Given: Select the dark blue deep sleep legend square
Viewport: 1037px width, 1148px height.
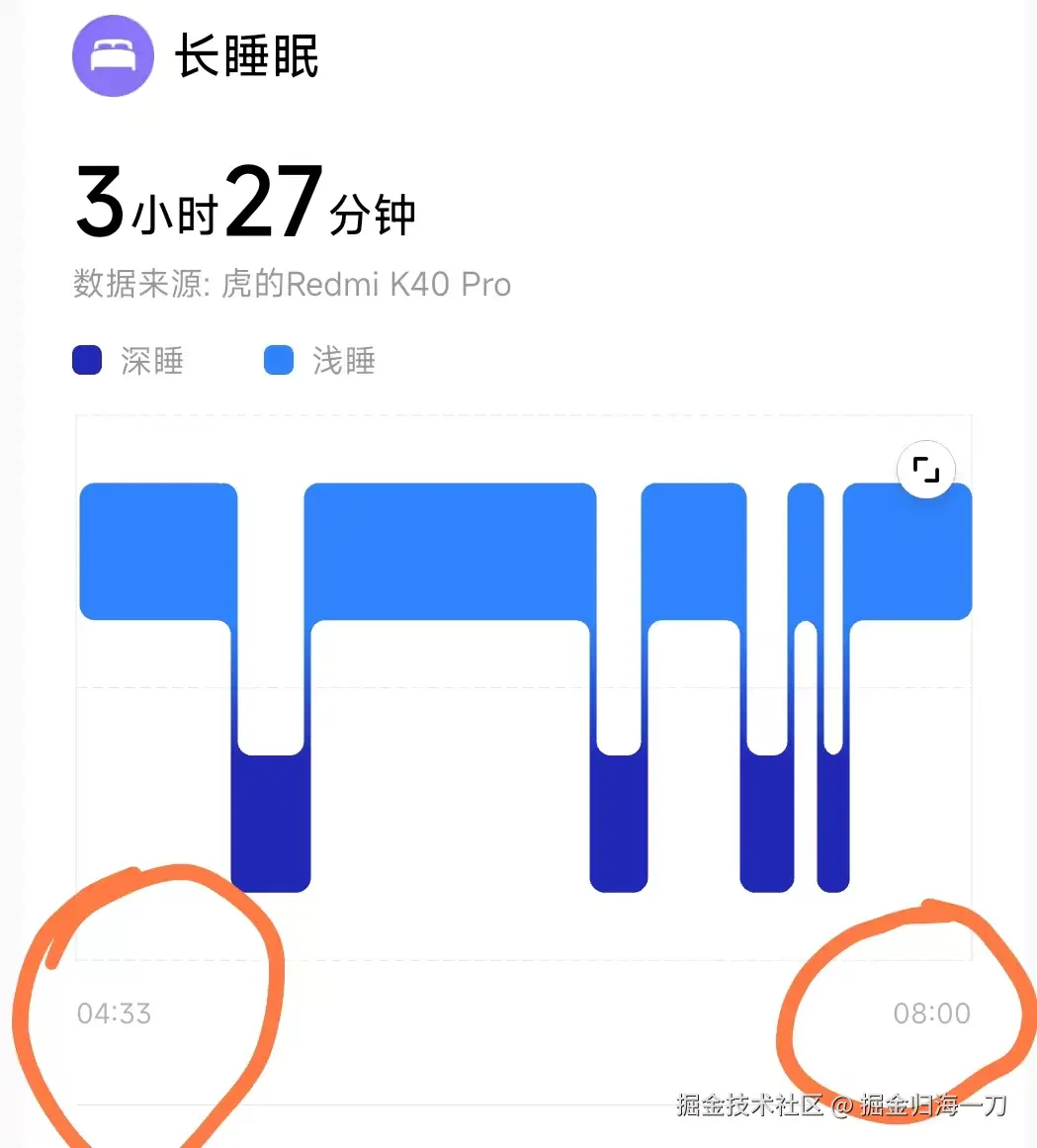Looking at the screenshot, I should coord(86,361).
